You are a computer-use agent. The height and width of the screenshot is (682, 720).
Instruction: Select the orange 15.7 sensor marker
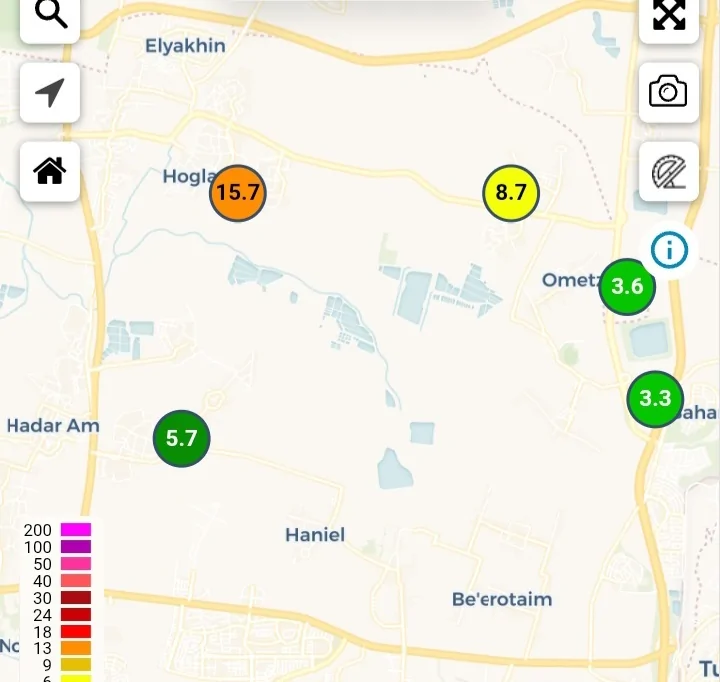[x=238, y=193]
